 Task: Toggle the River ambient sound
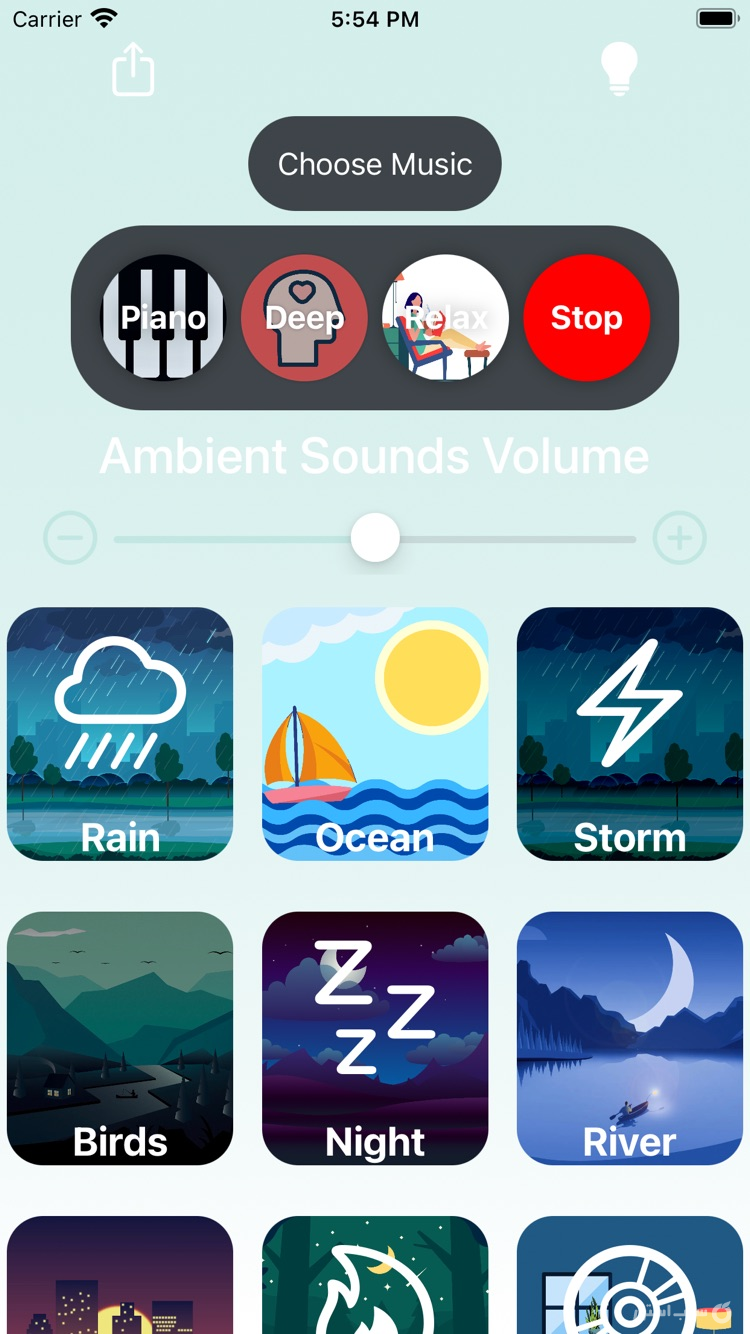[x=629, y=1038]
